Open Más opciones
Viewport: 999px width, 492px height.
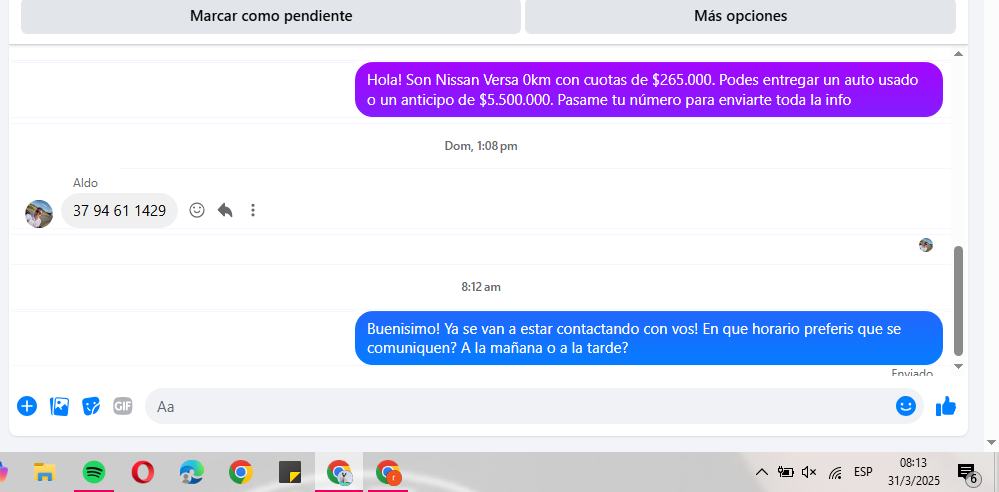[x=740, y=16]
